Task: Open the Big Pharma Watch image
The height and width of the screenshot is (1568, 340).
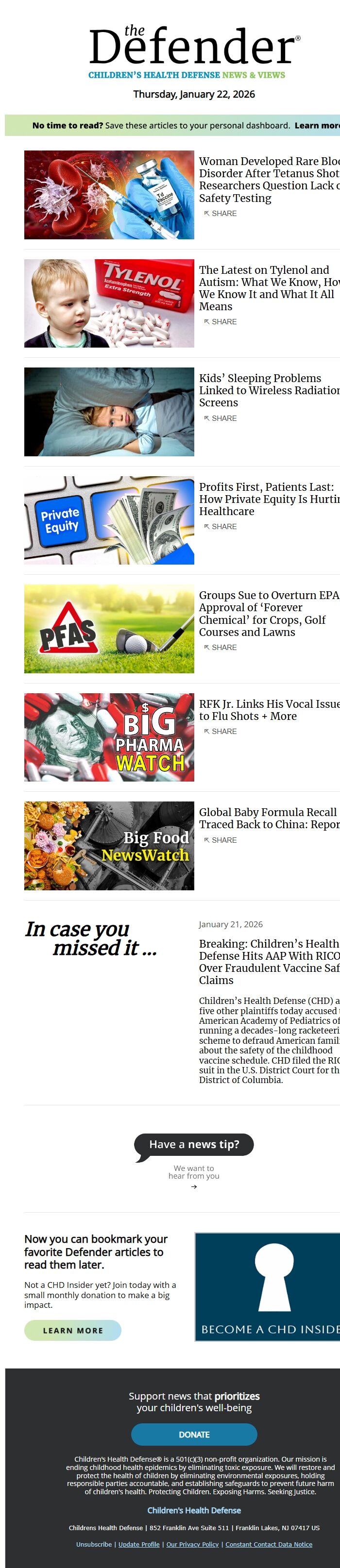Action: coord(109,737)
